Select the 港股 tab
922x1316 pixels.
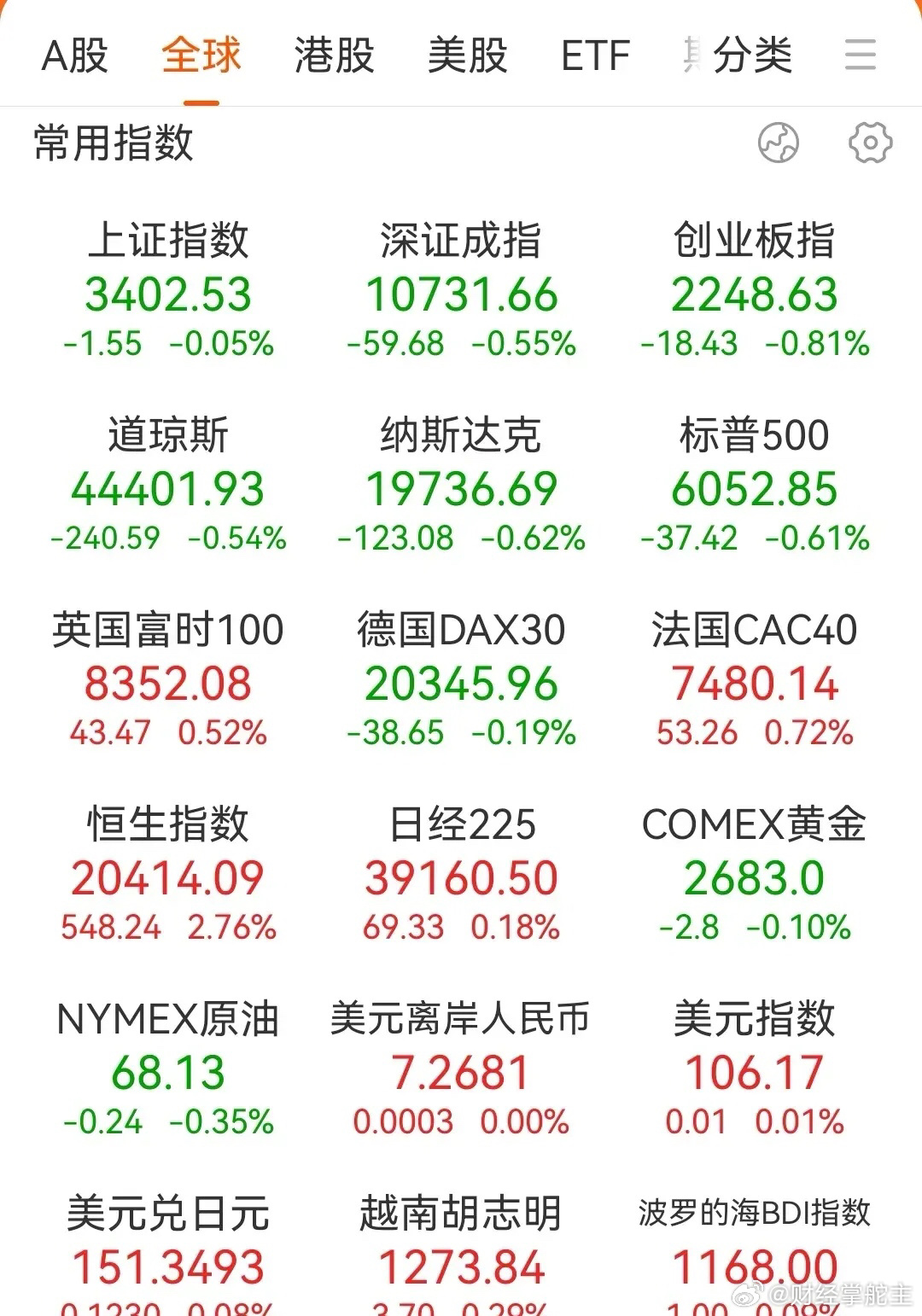point(334,56)
